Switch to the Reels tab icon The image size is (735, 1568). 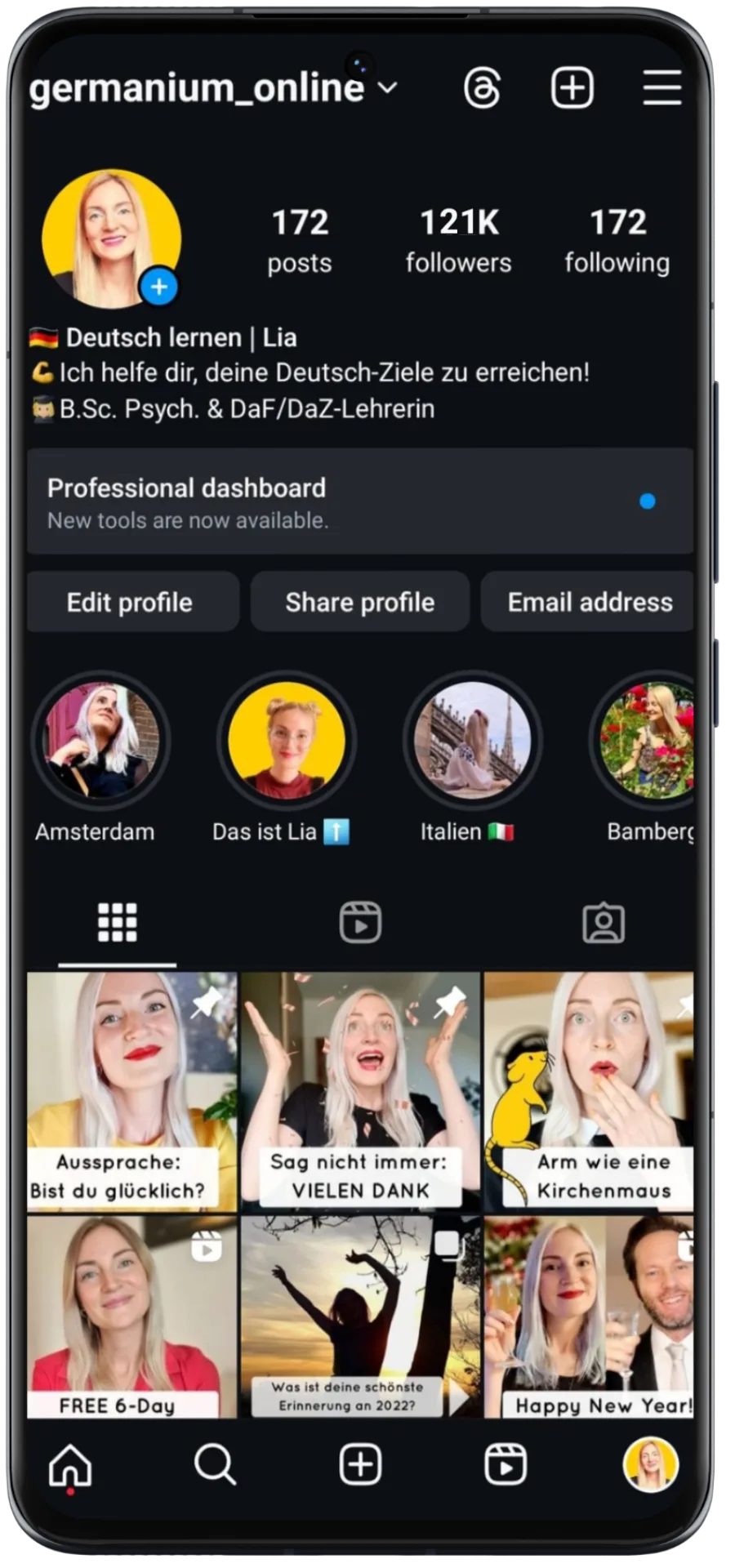point(360,922)
